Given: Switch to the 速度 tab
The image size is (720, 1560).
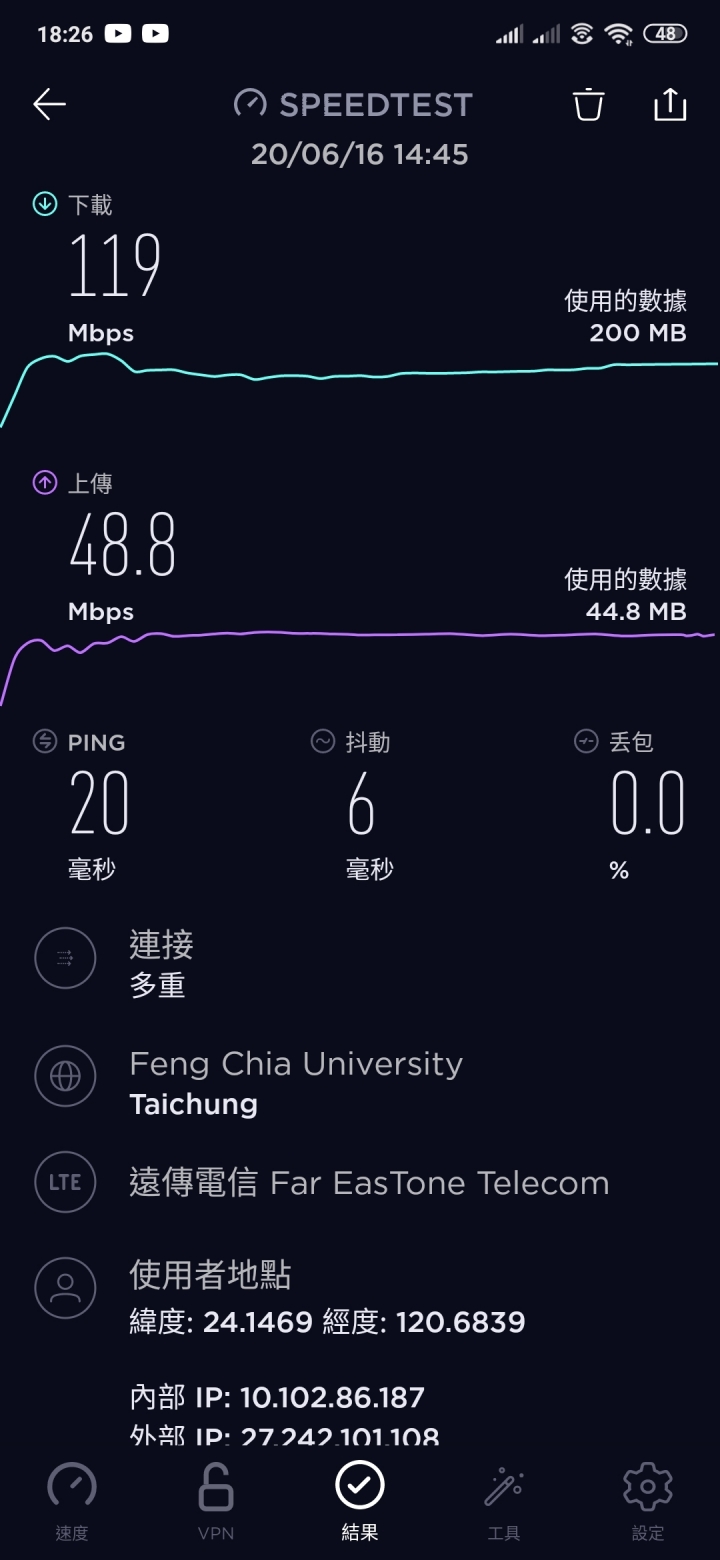Looking at the screenshot, I should 72,1501.
